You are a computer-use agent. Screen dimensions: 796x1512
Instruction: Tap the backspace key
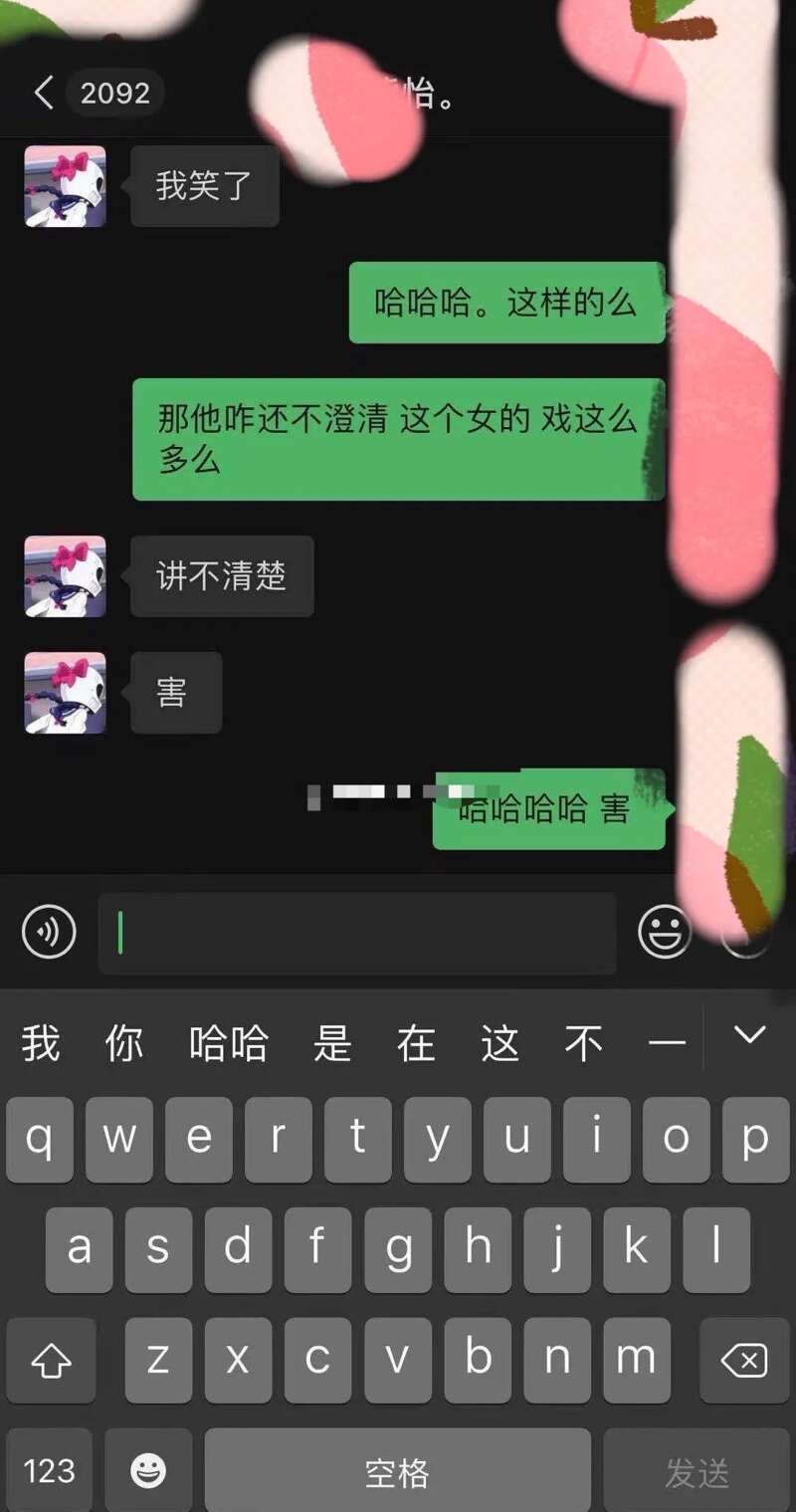[x=743, y=1360]
